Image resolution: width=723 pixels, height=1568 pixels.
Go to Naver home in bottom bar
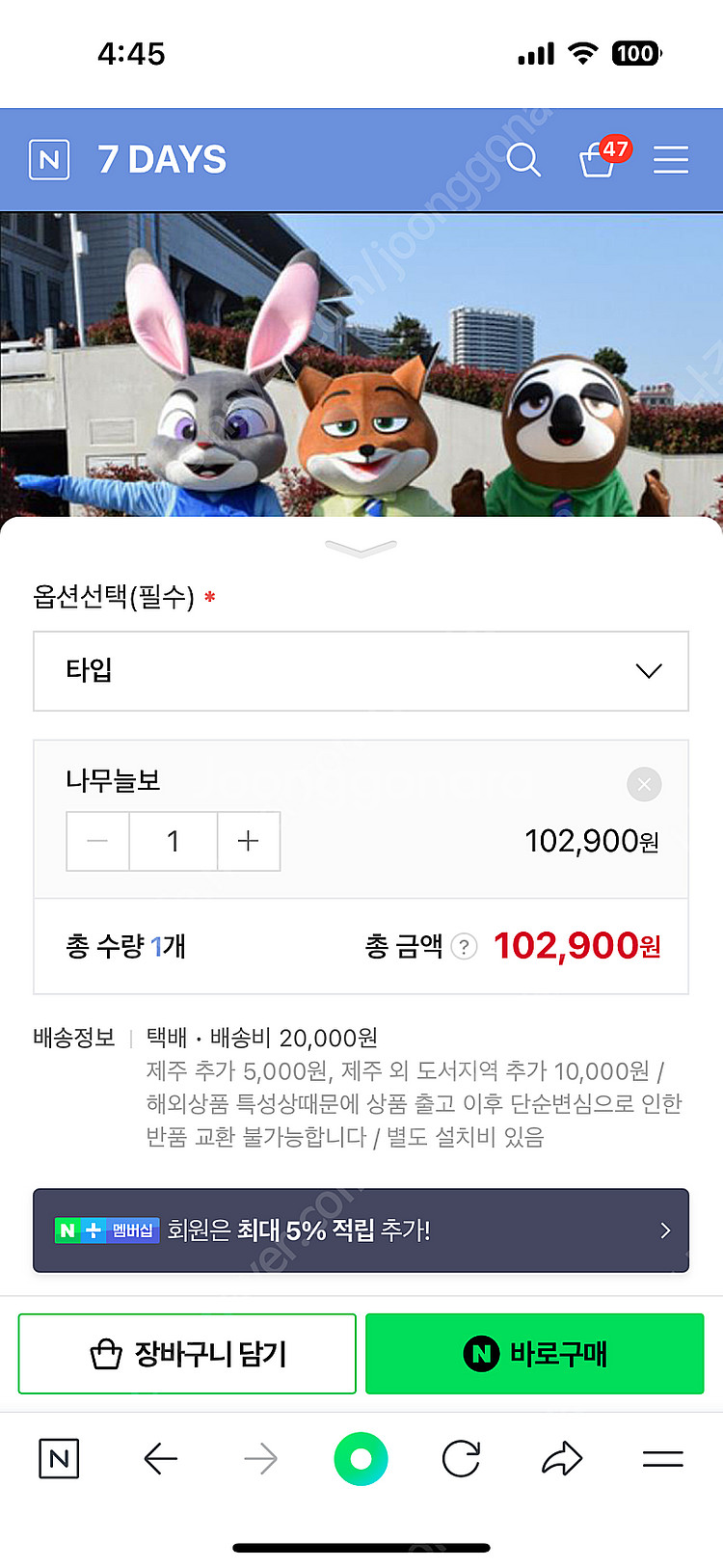pyautogui.click(x=59, y=1459)
